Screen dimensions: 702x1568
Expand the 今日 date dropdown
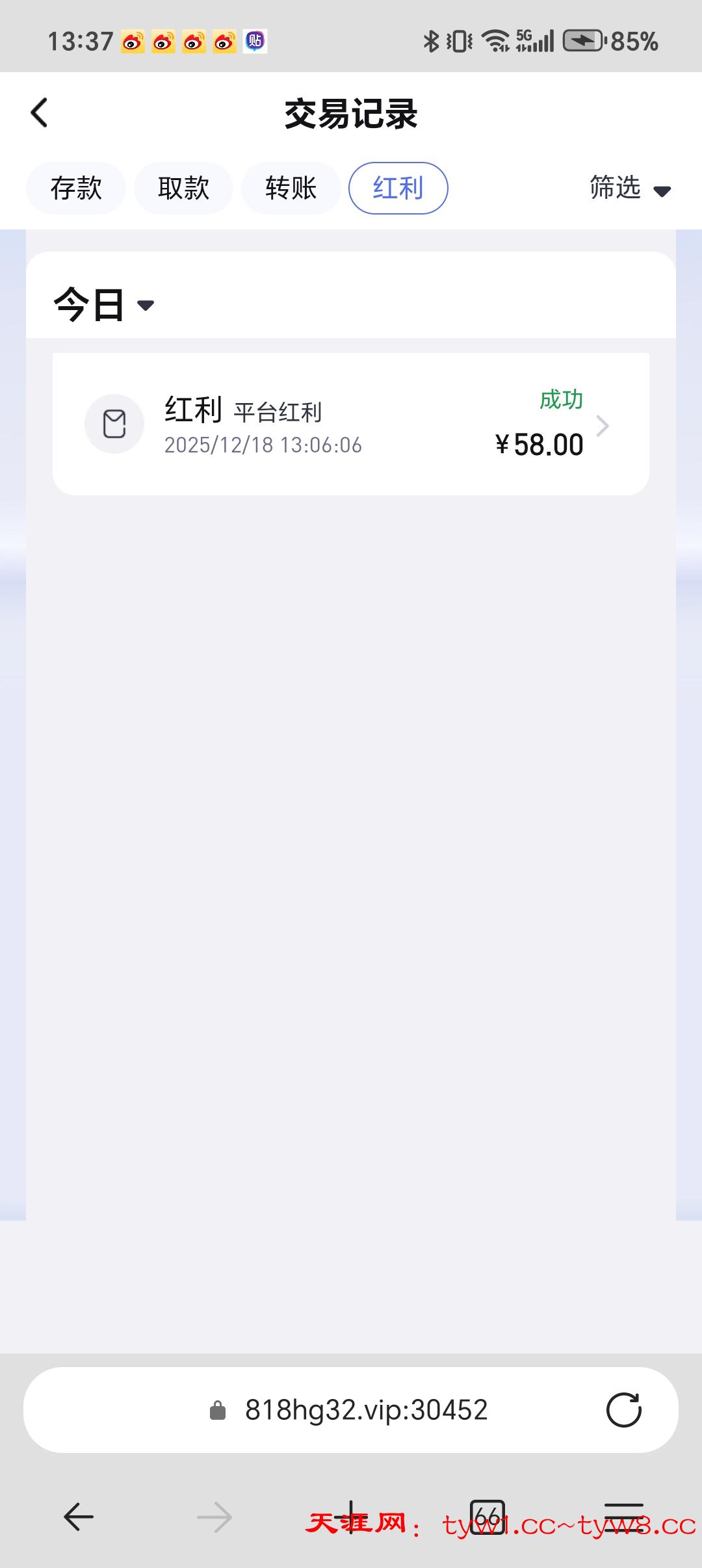click(x=104, y=304)
